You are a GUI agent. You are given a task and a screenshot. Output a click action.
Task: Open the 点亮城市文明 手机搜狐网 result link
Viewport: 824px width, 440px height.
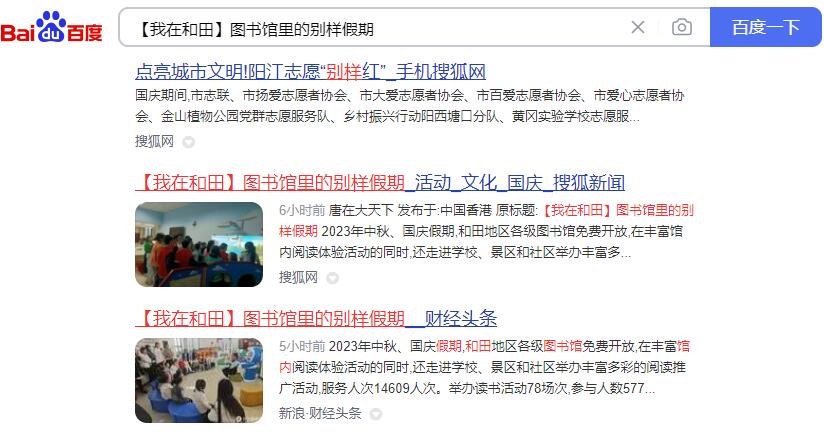click(x=310, y=72)
